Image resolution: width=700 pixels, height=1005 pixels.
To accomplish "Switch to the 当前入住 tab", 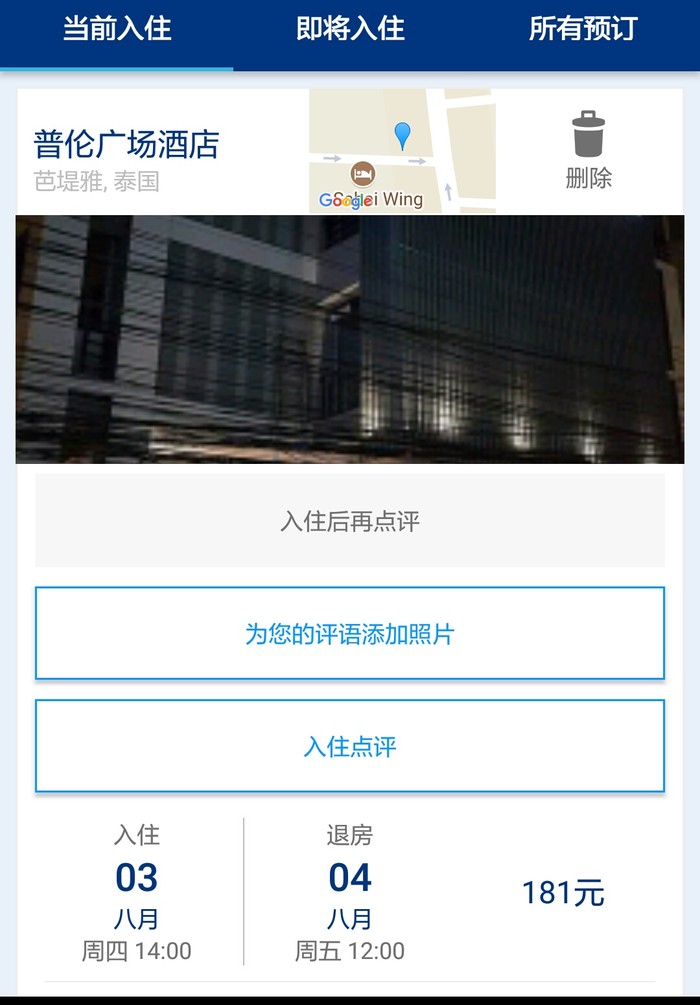I will coord(117,30).
